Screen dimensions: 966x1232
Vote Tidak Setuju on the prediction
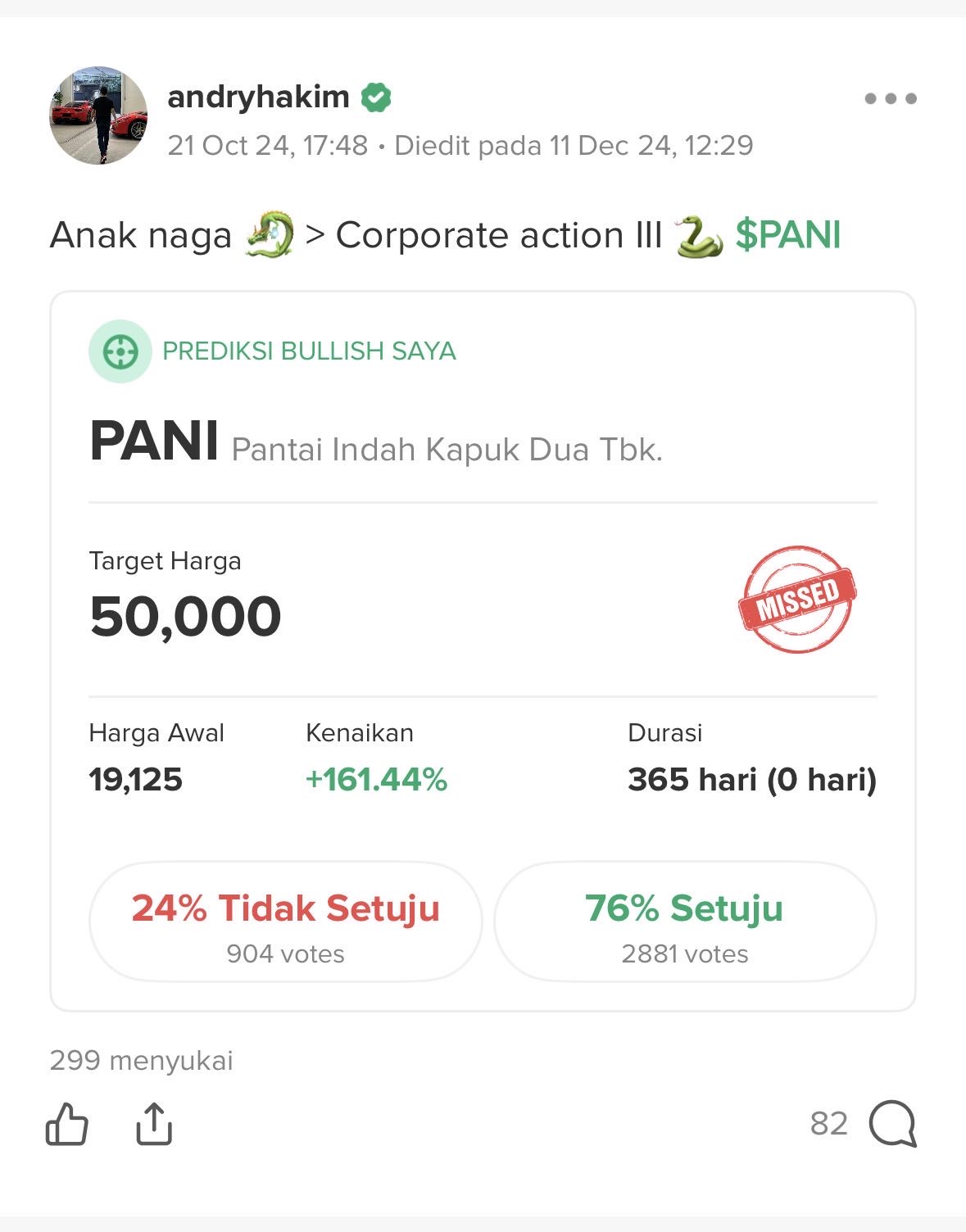coord(285,922)
